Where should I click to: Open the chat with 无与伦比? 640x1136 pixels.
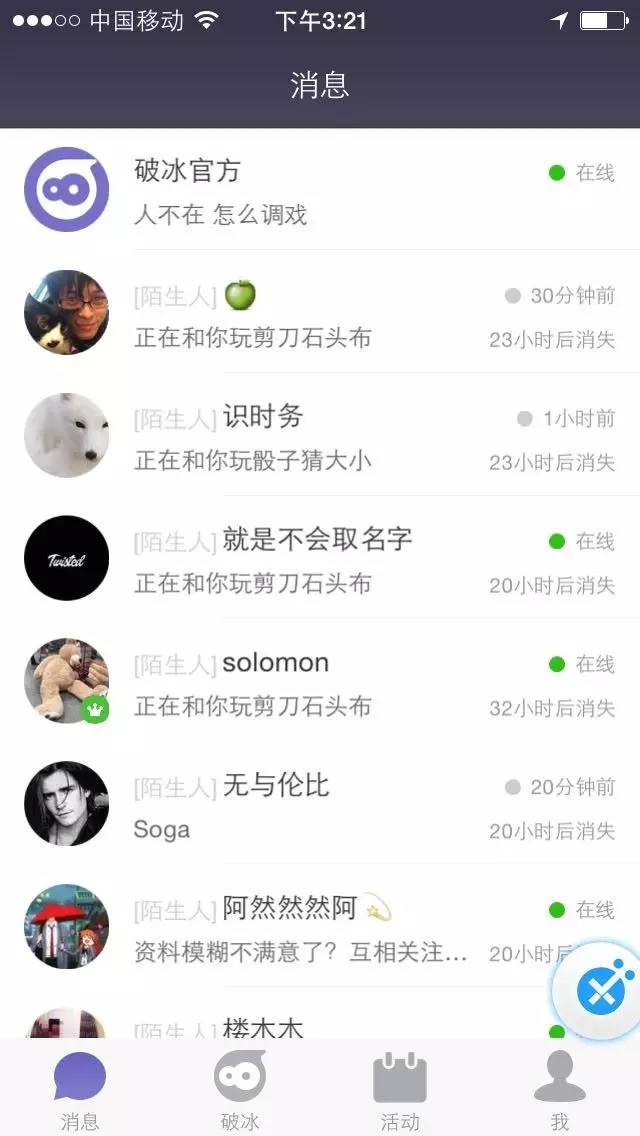[320, 805]
